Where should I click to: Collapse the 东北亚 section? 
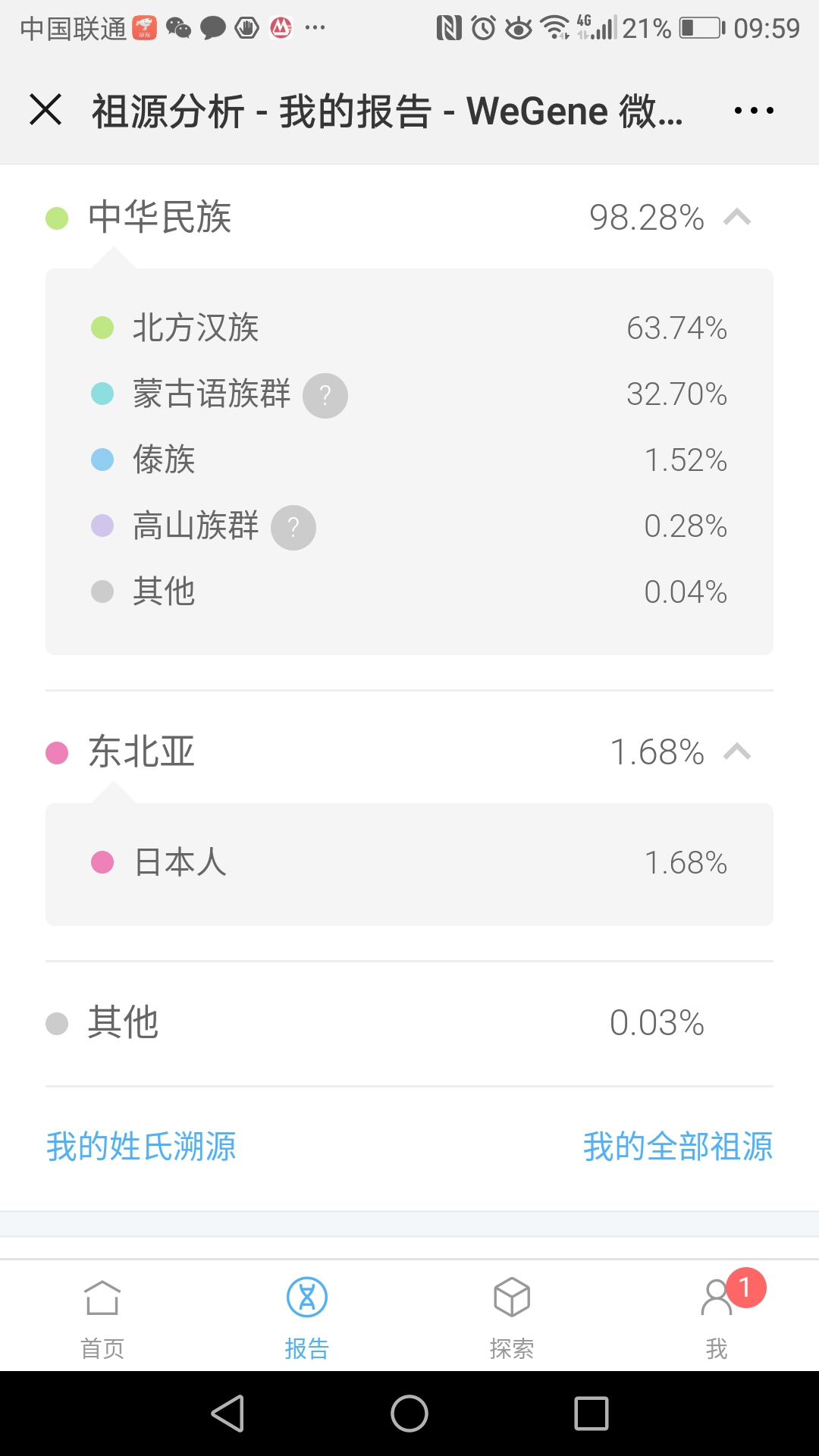[x=737, y=752]
